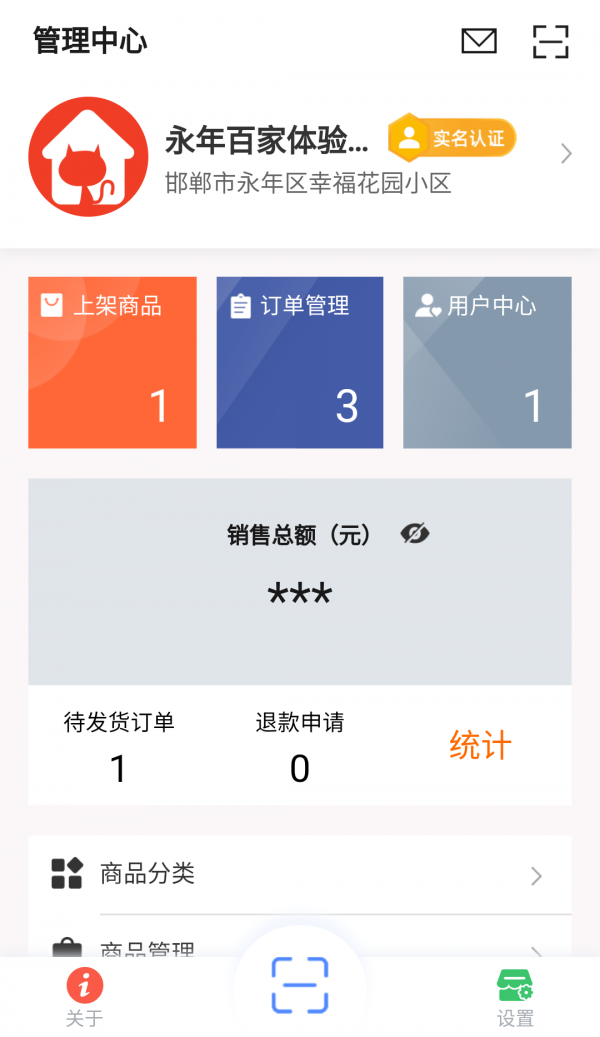Show the hidden 销售总额 amount

coord(415,534)
